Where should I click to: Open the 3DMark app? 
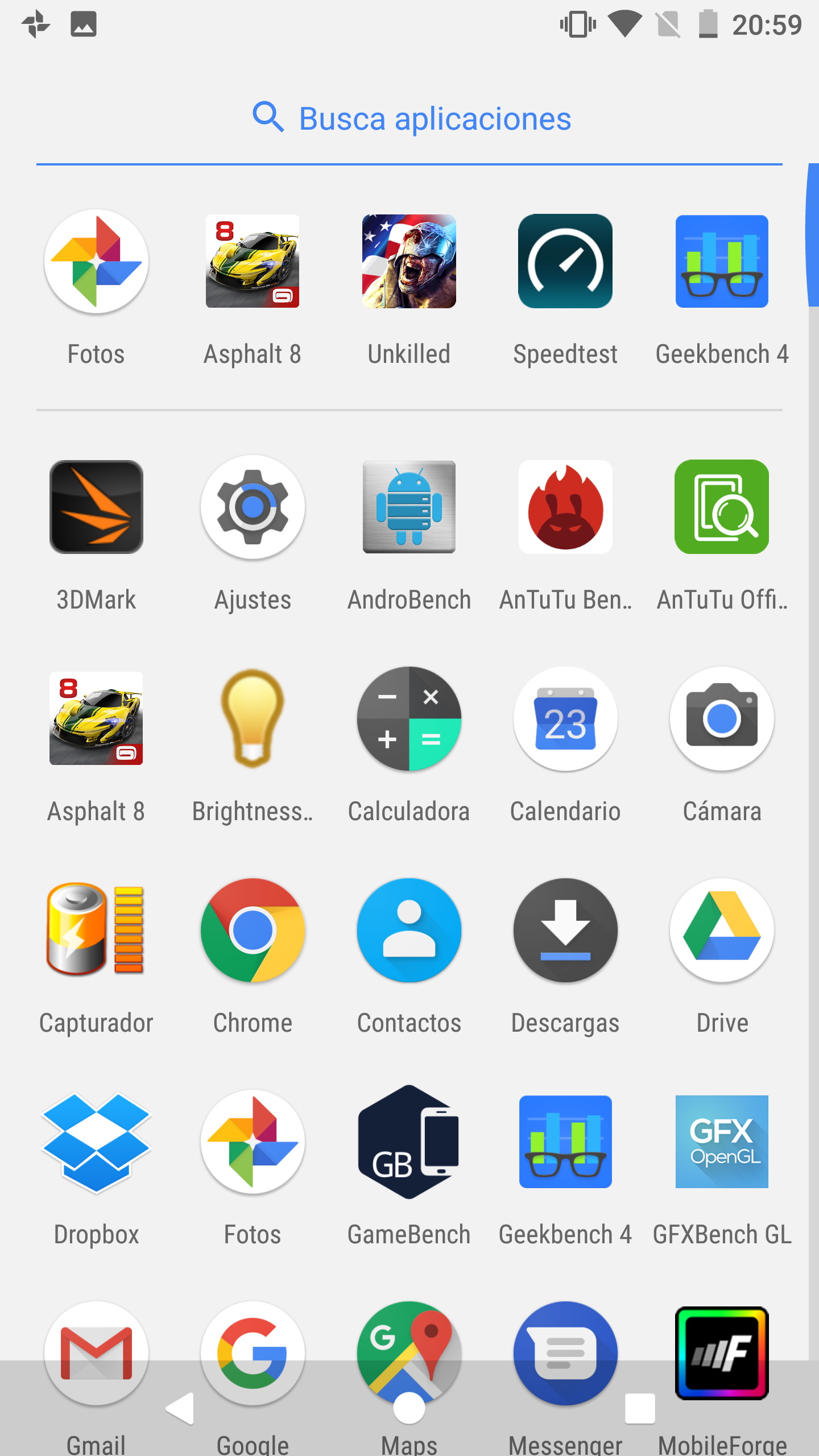96,507
